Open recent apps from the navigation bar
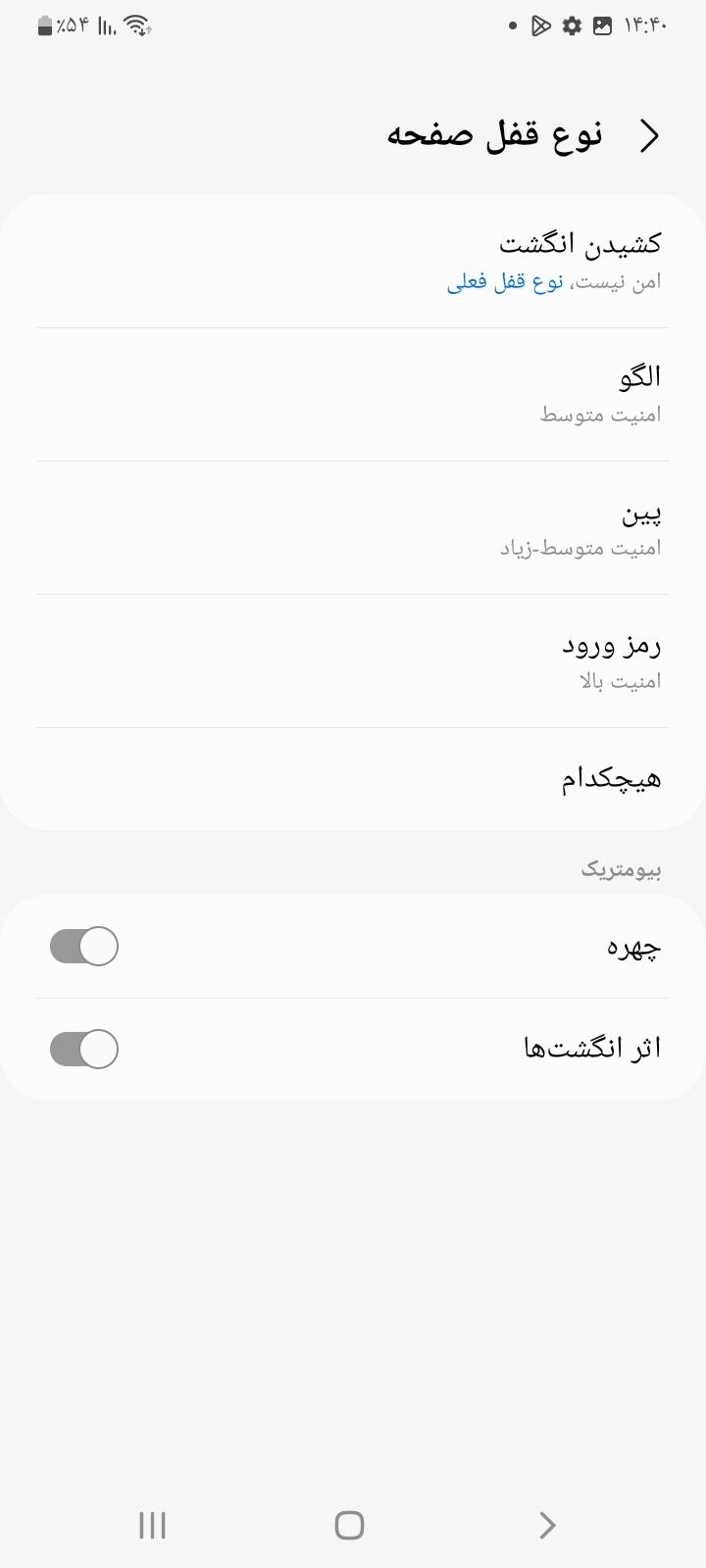Screen dimensions: 706x1568 [152, 1525]
